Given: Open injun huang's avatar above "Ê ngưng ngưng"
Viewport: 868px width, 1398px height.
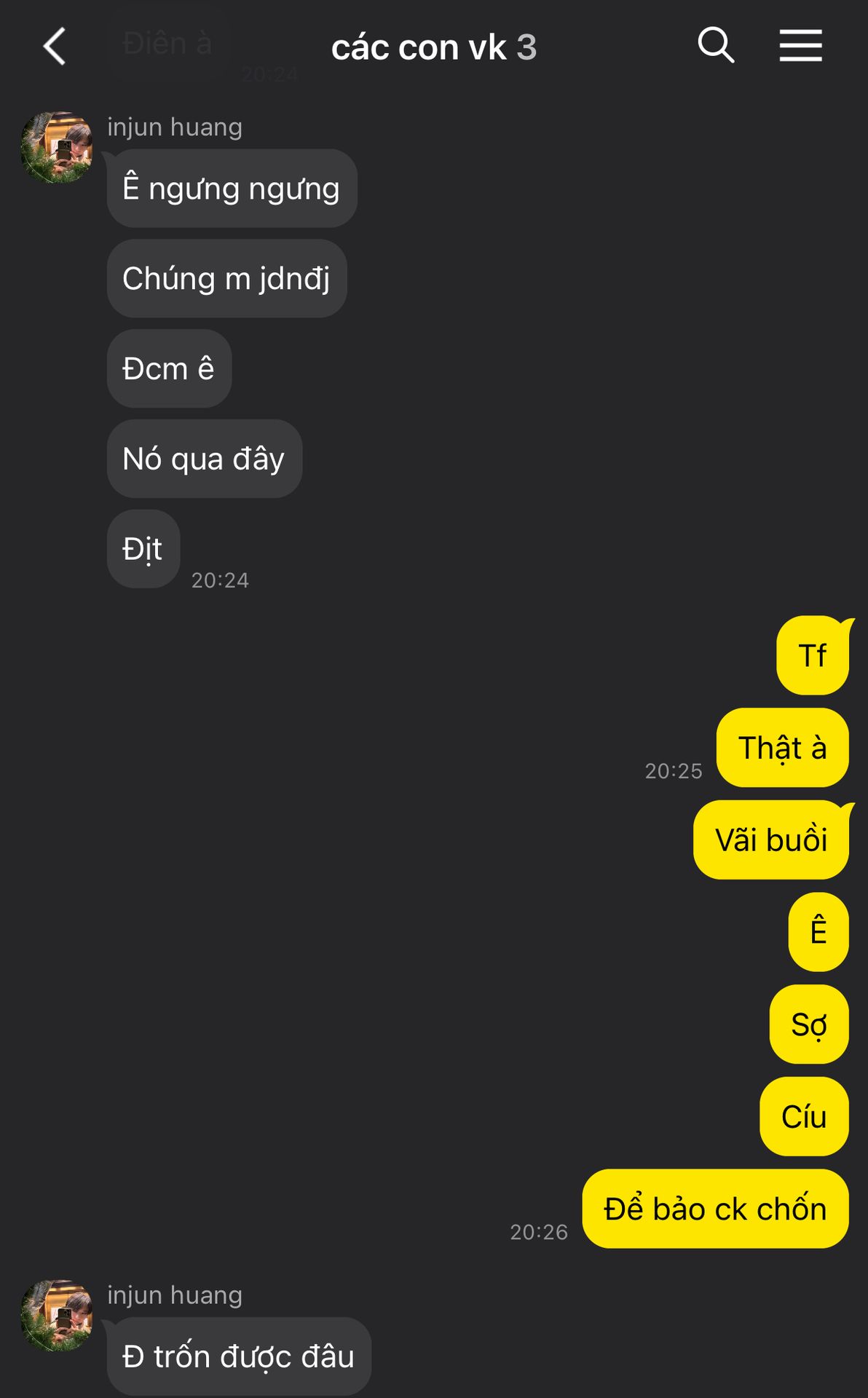Looking at the screenshot, I should 57,147.
